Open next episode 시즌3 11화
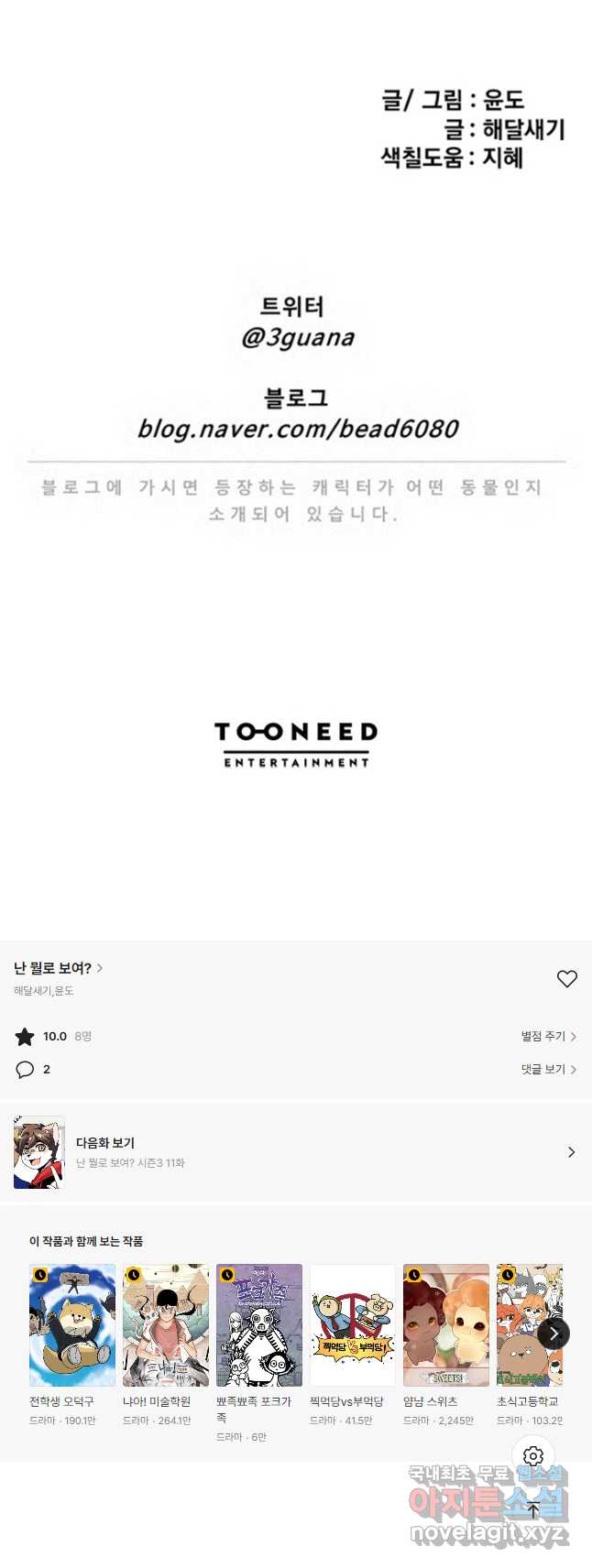Viewport: 592px width, 1568px height. tap(295, 1152)
